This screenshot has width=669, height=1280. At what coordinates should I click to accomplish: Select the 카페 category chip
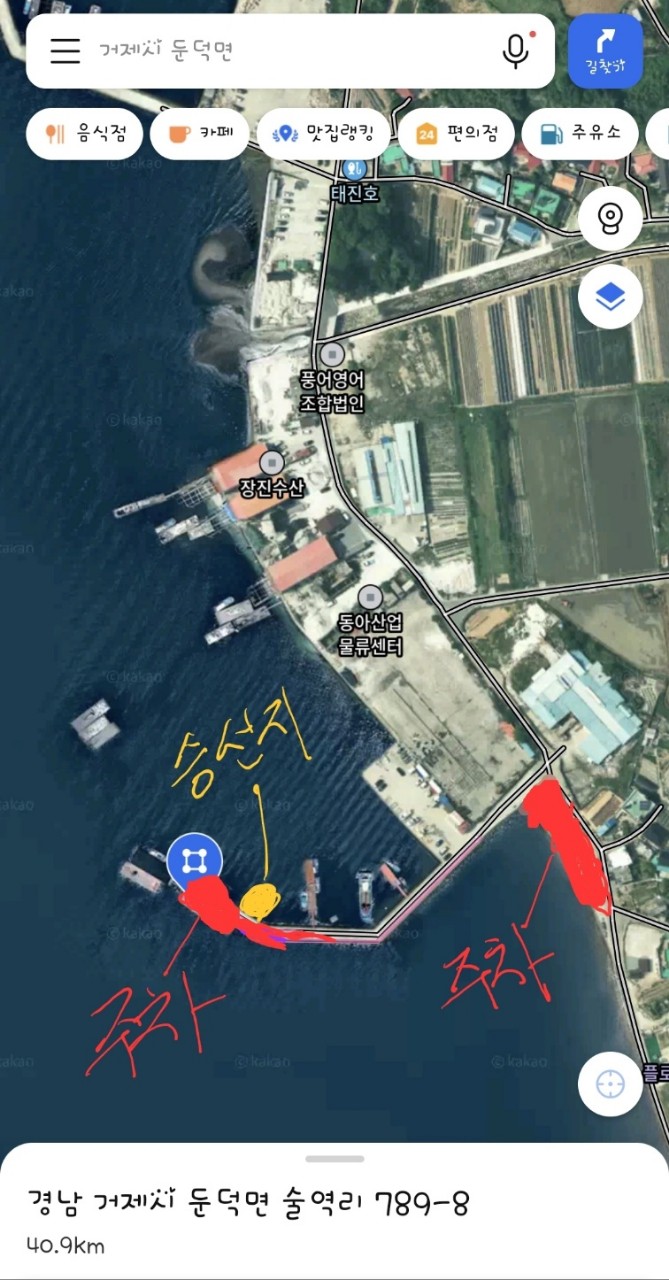coord(199,133)
